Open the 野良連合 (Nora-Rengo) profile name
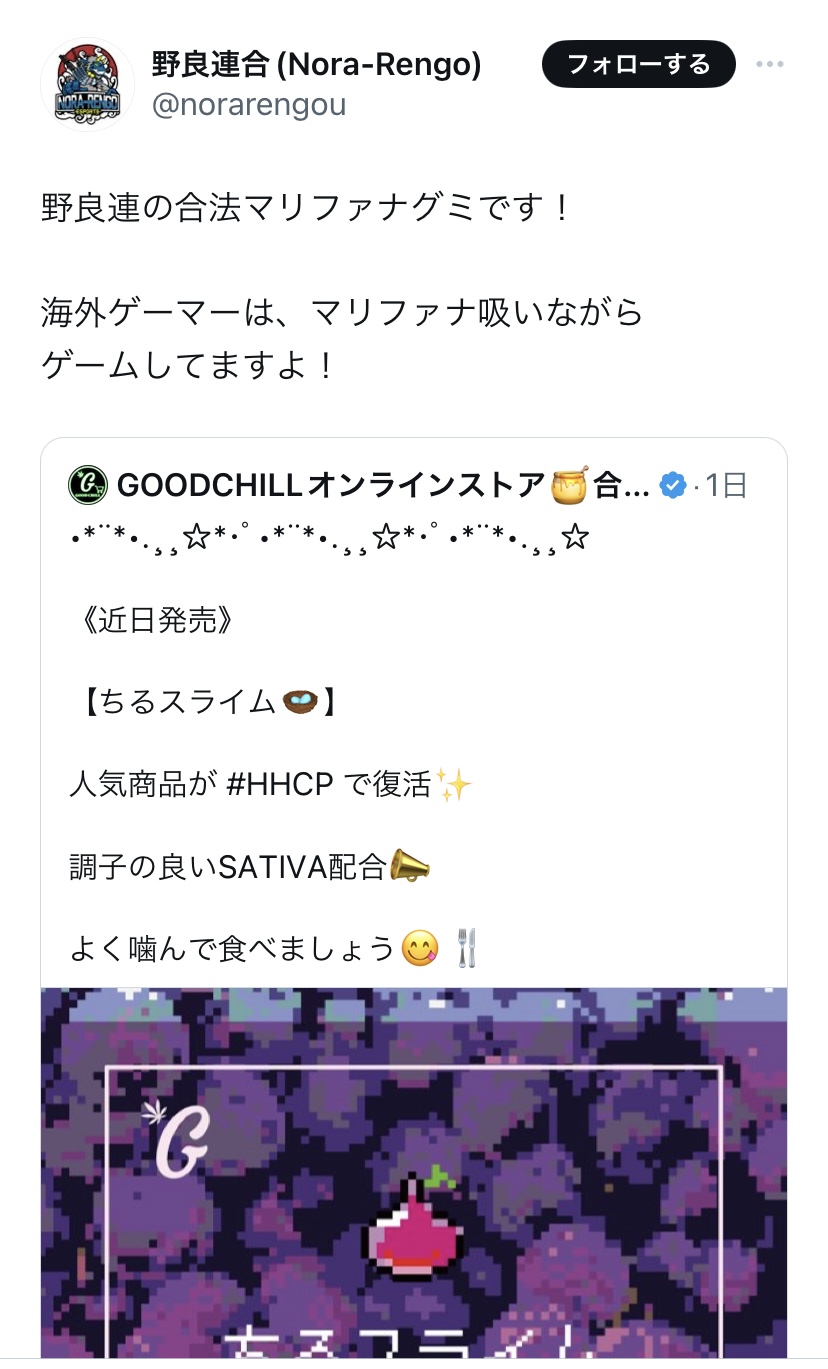Screen dimensions: 828x1369 [316, 65]
